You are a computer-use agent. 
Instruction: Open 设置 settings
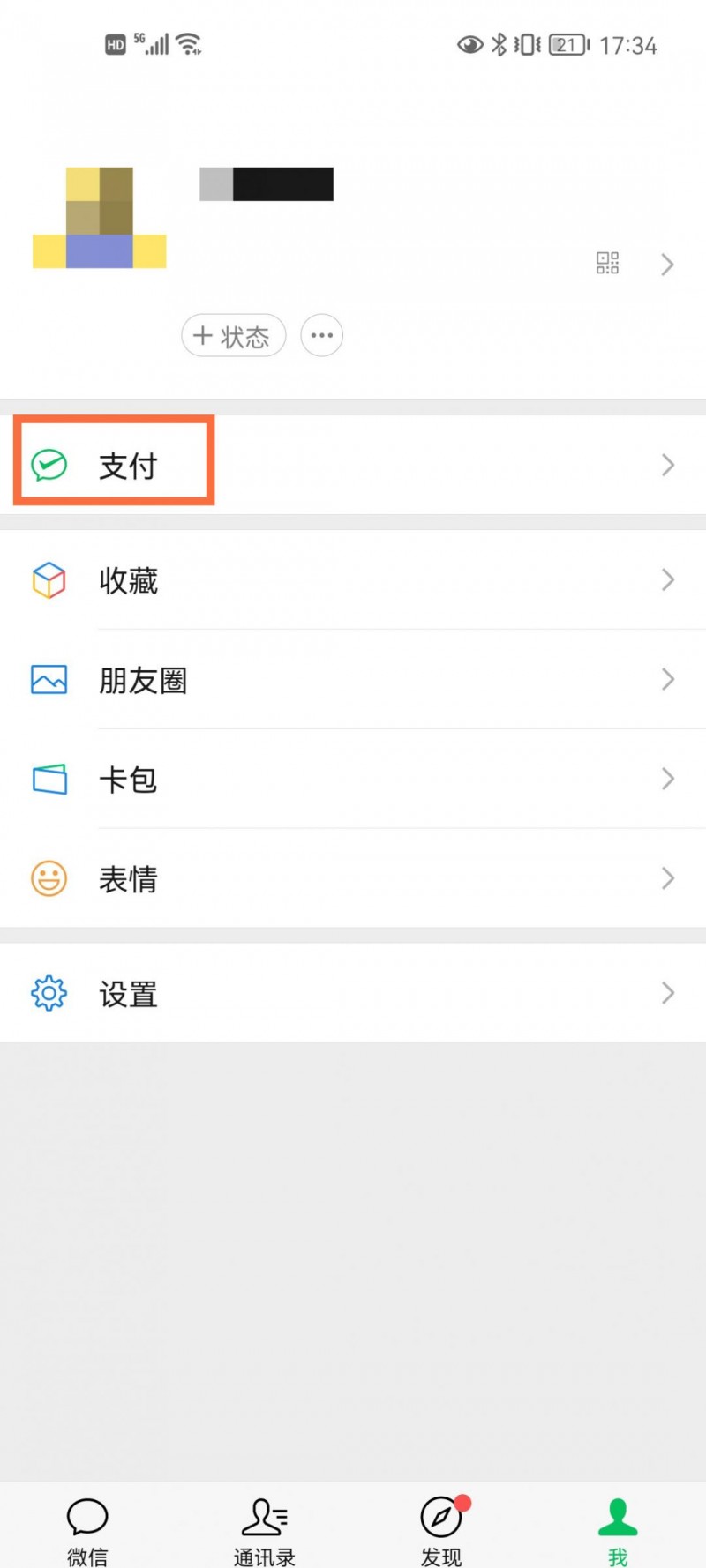(353, 993)
